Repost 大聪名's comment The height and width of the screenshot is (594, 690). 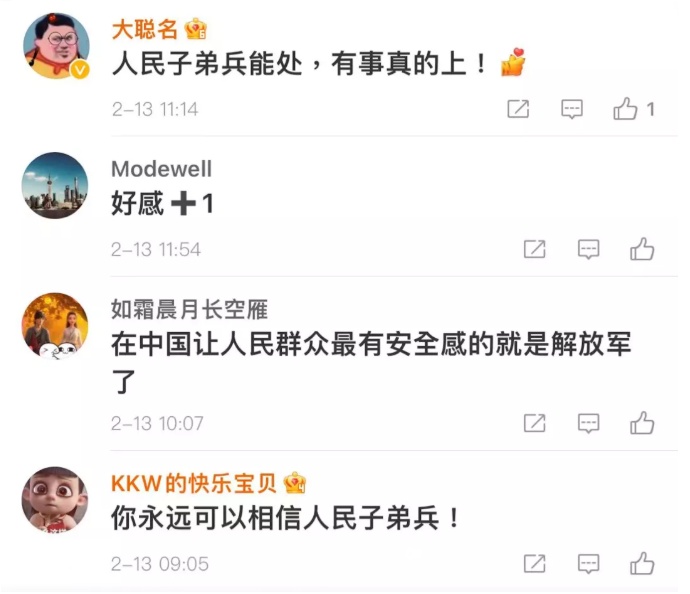[x=518, y=109]
